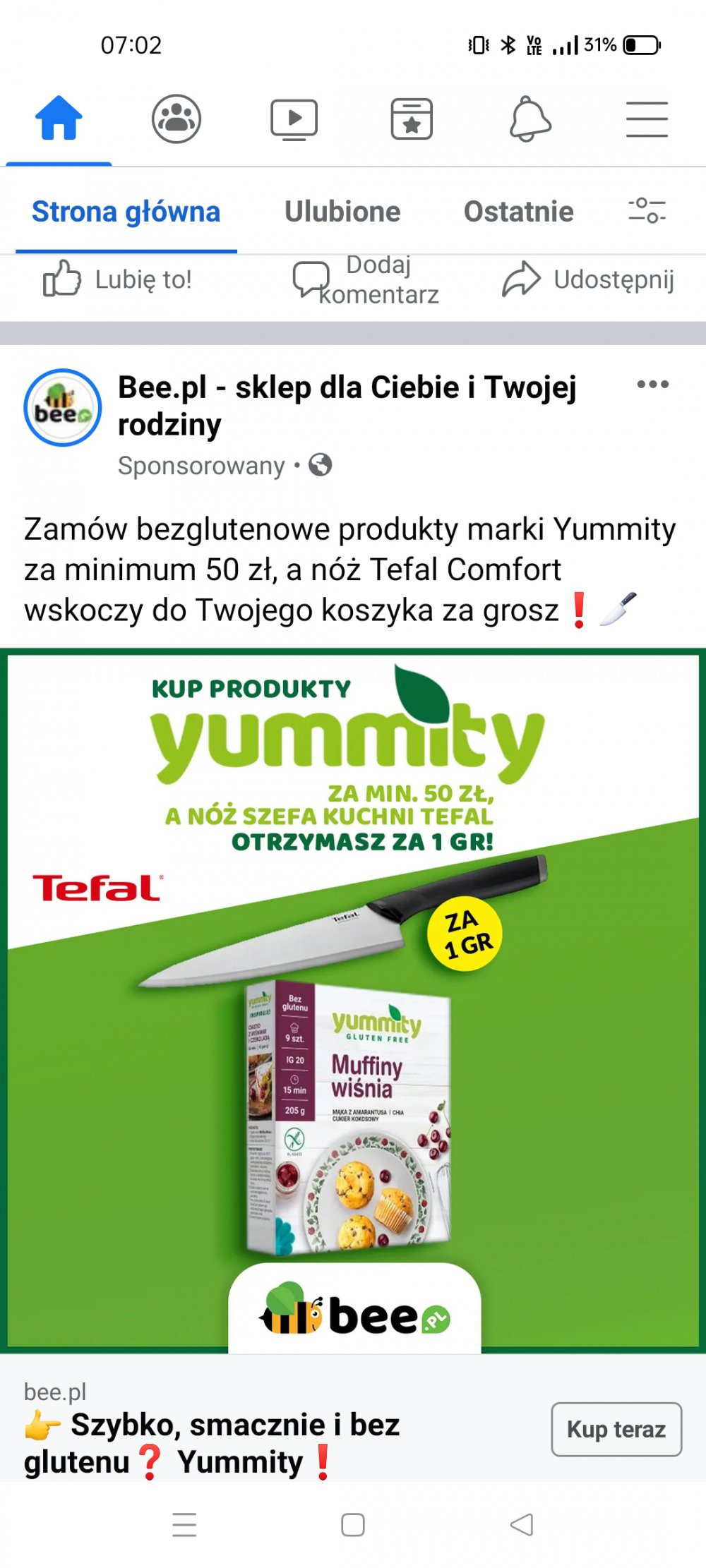Like the post with Lubię to!
The height and width of the screenshot is (1568, 706).
118,279
